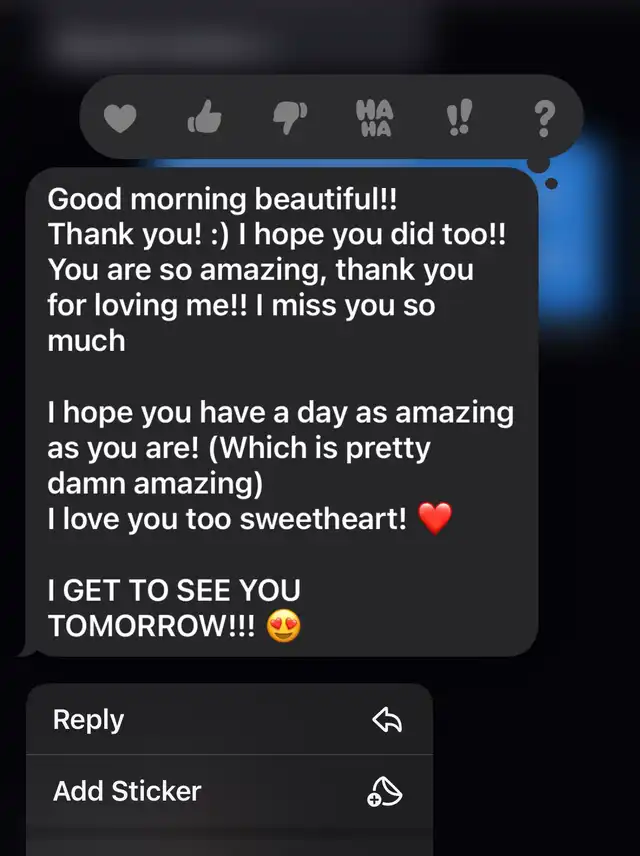
Task: React with the thumbs up tapback
Action: 204,121
